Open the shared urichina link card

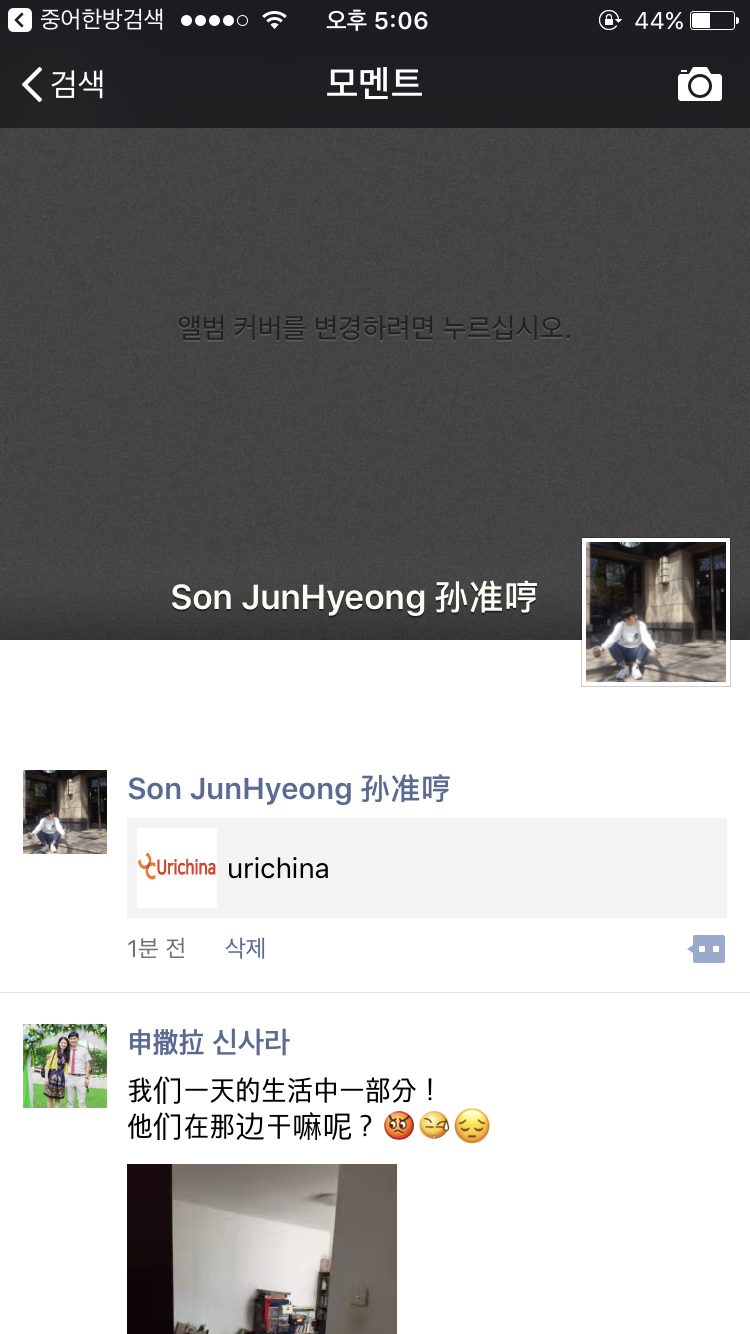(x=427, y=868)
